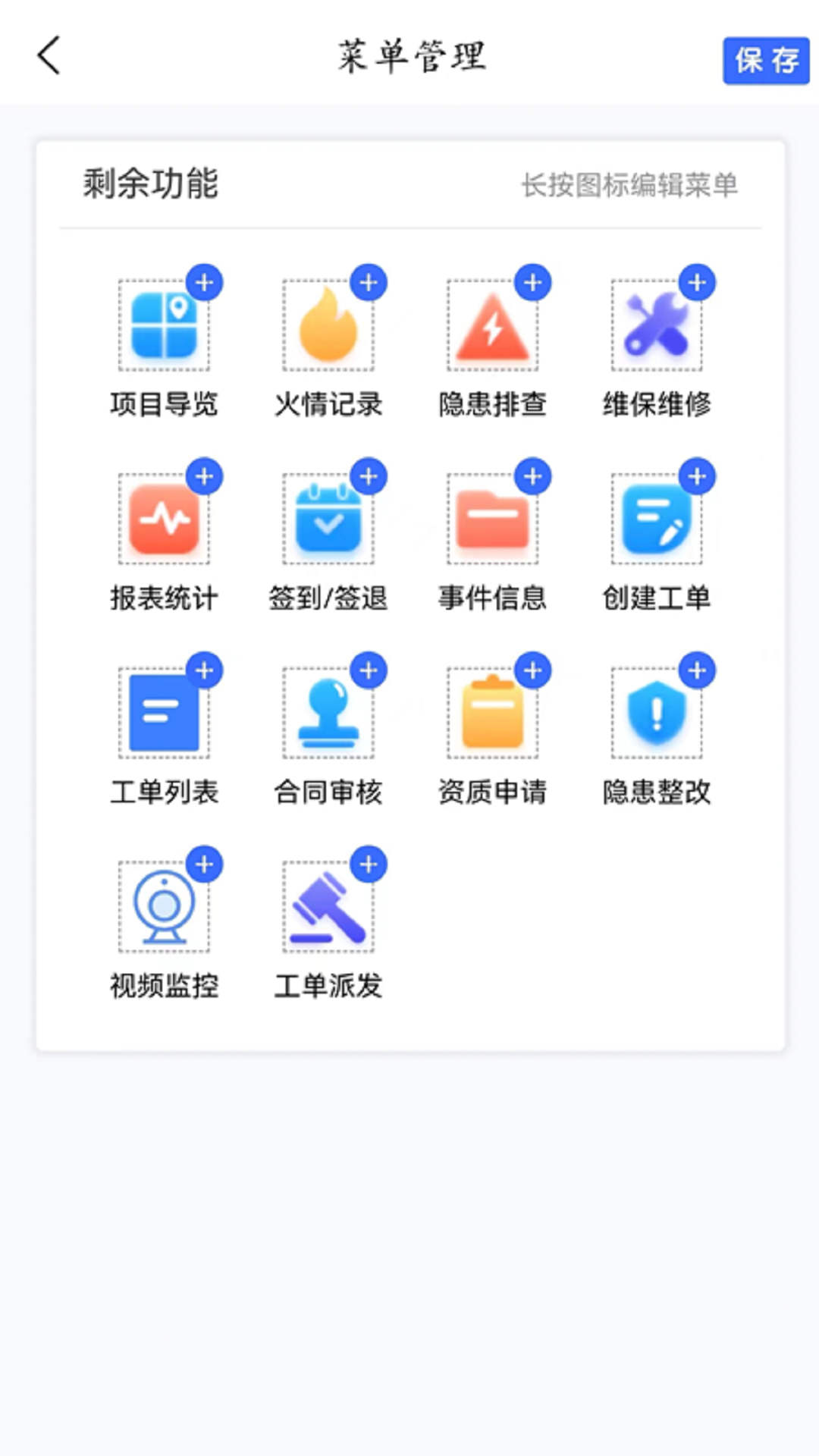Add 隐患整改 using its plus badge
This screenshot has width=819, height=1456.
tap(698, 670)
